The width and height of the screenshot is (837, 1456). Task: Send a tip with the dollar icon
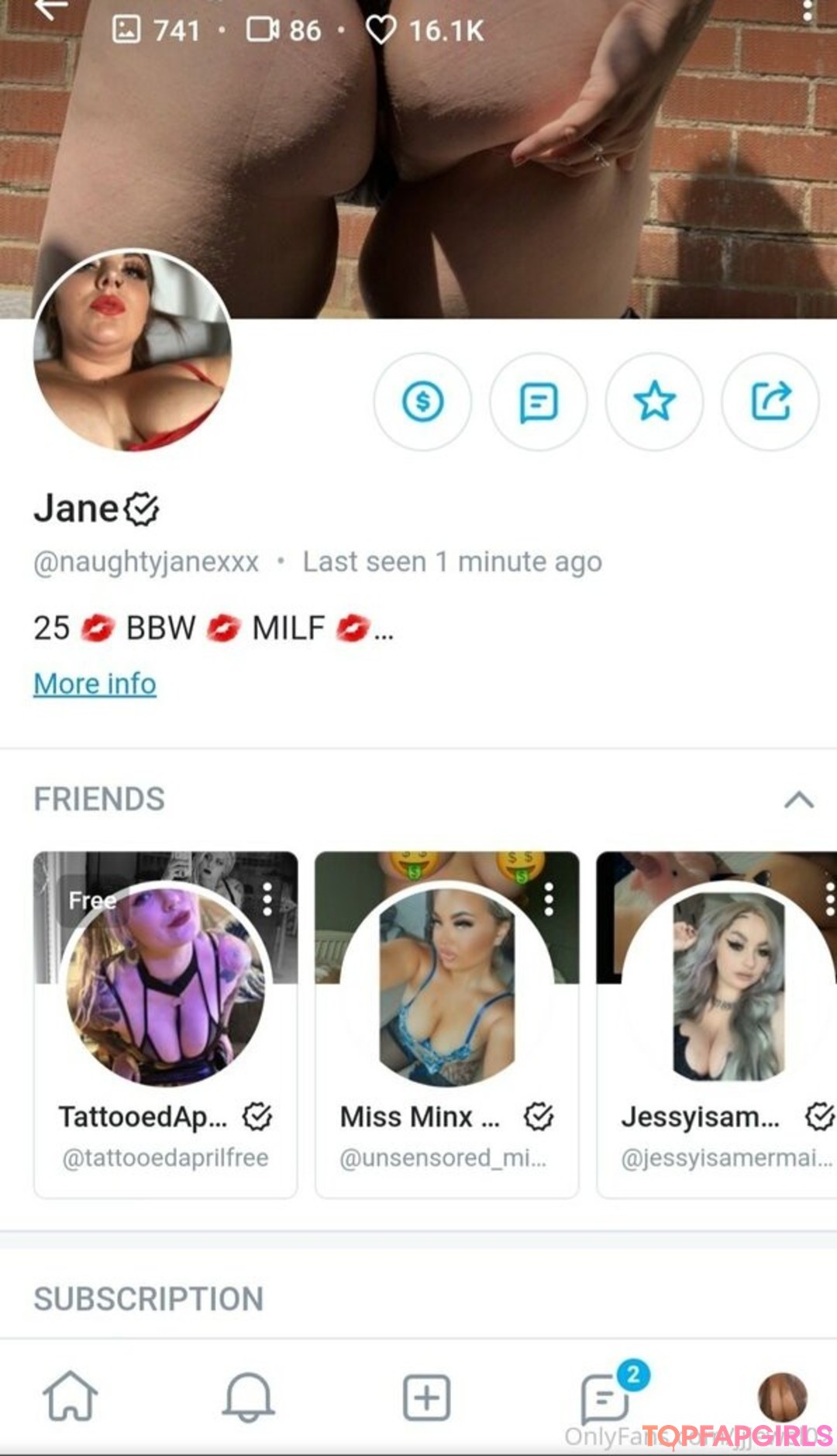[x=422, y=402]
